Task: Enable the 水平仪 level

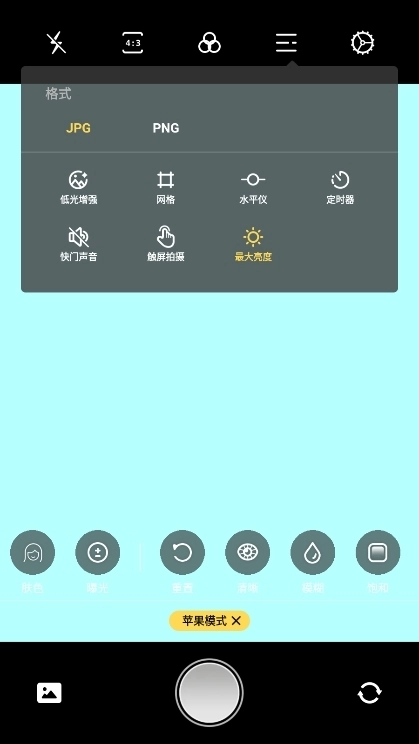Action: pyautogui.click(x=253, y=188)
